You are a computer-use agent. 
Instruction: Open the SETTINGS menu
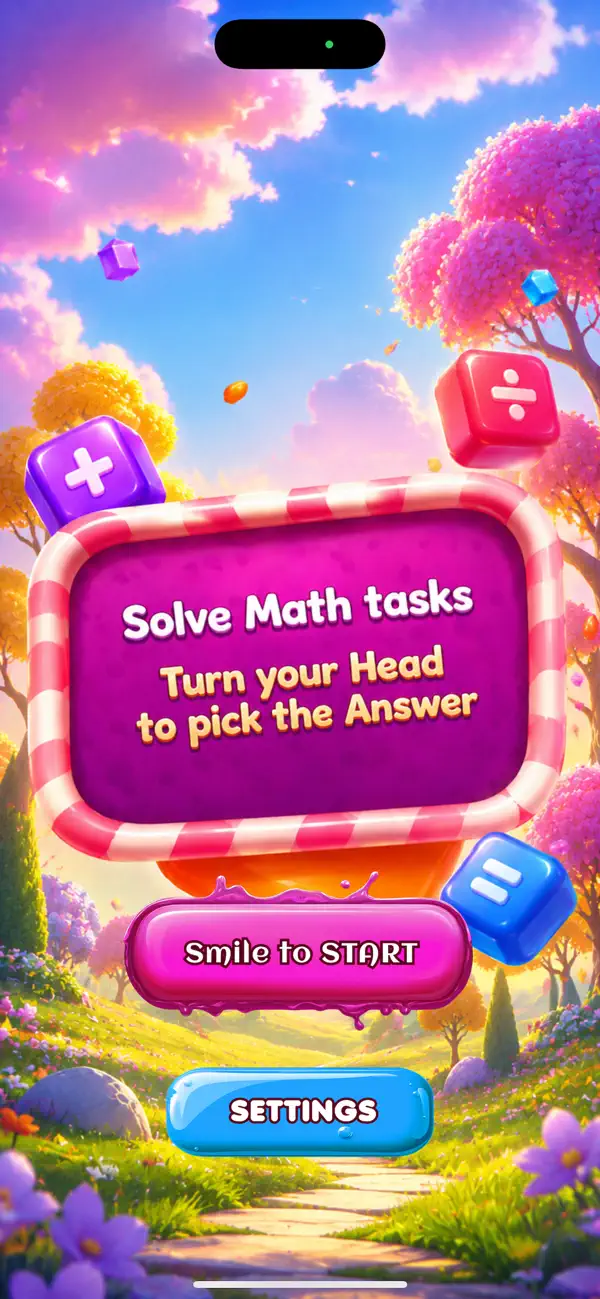coord(300,1111)
